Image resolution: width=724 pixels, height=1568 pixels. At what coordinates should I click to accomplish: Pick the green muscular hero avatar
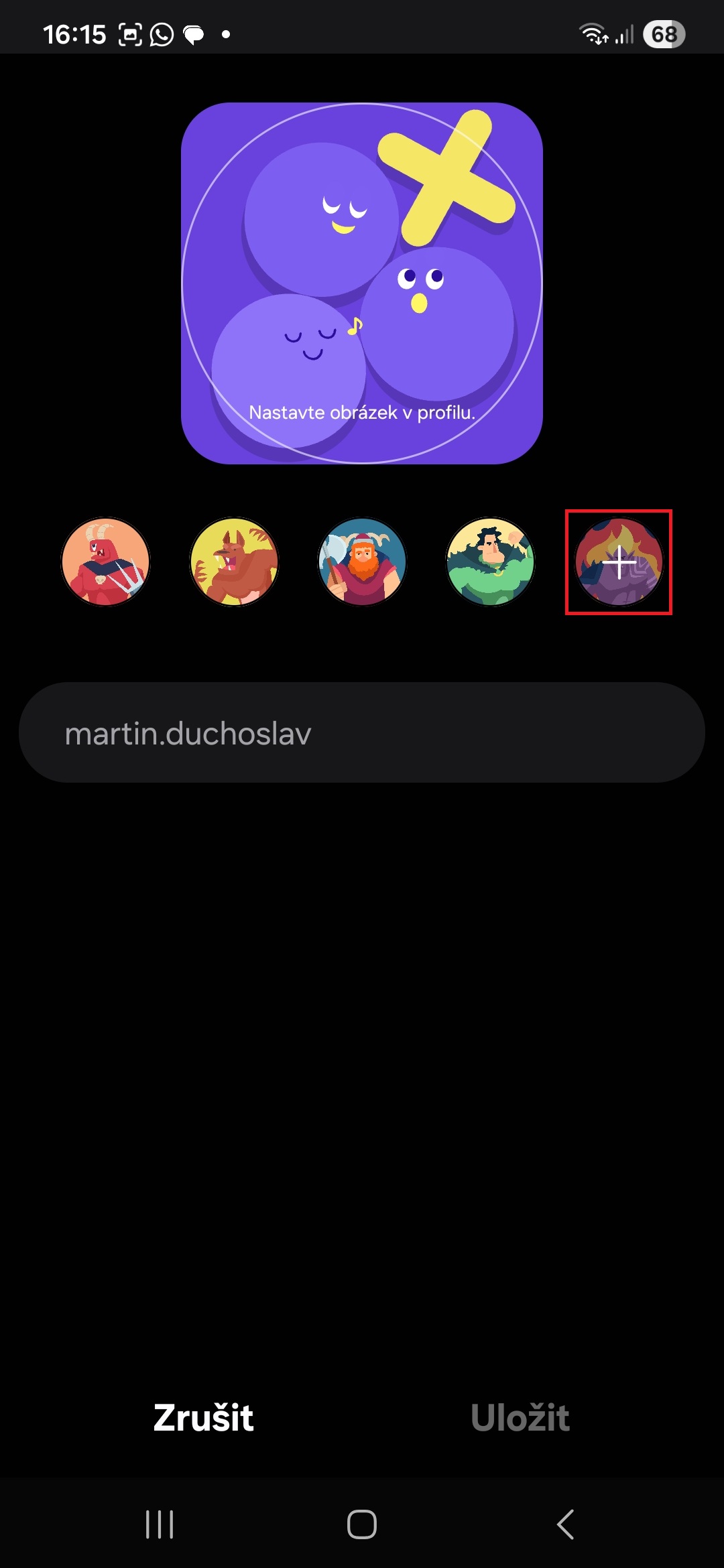pyautogui.click(x=491, y=562)
